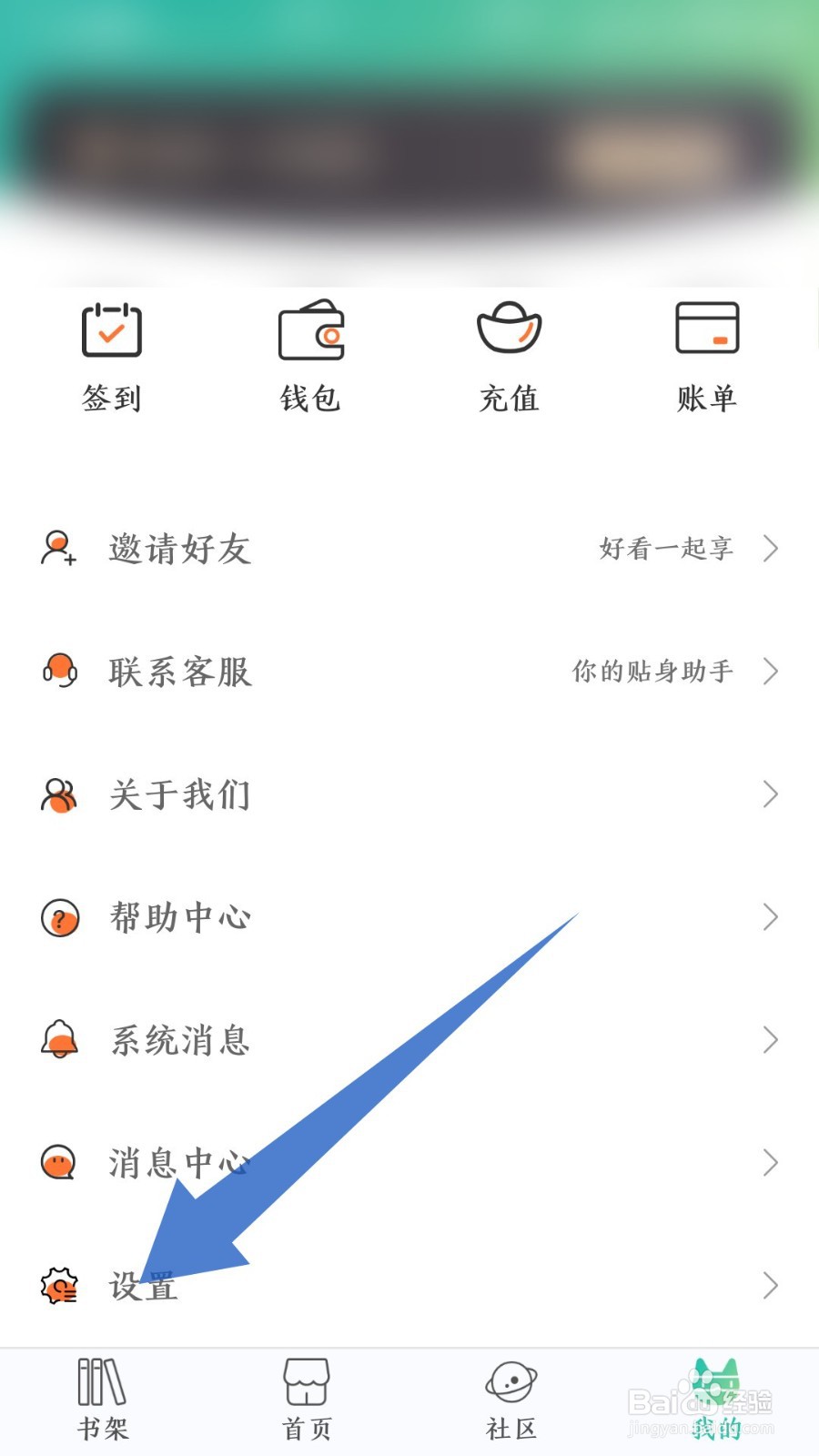The image size is (819, 1456).
Task: Open the 钱包 wallet
Action: [310, 358]
